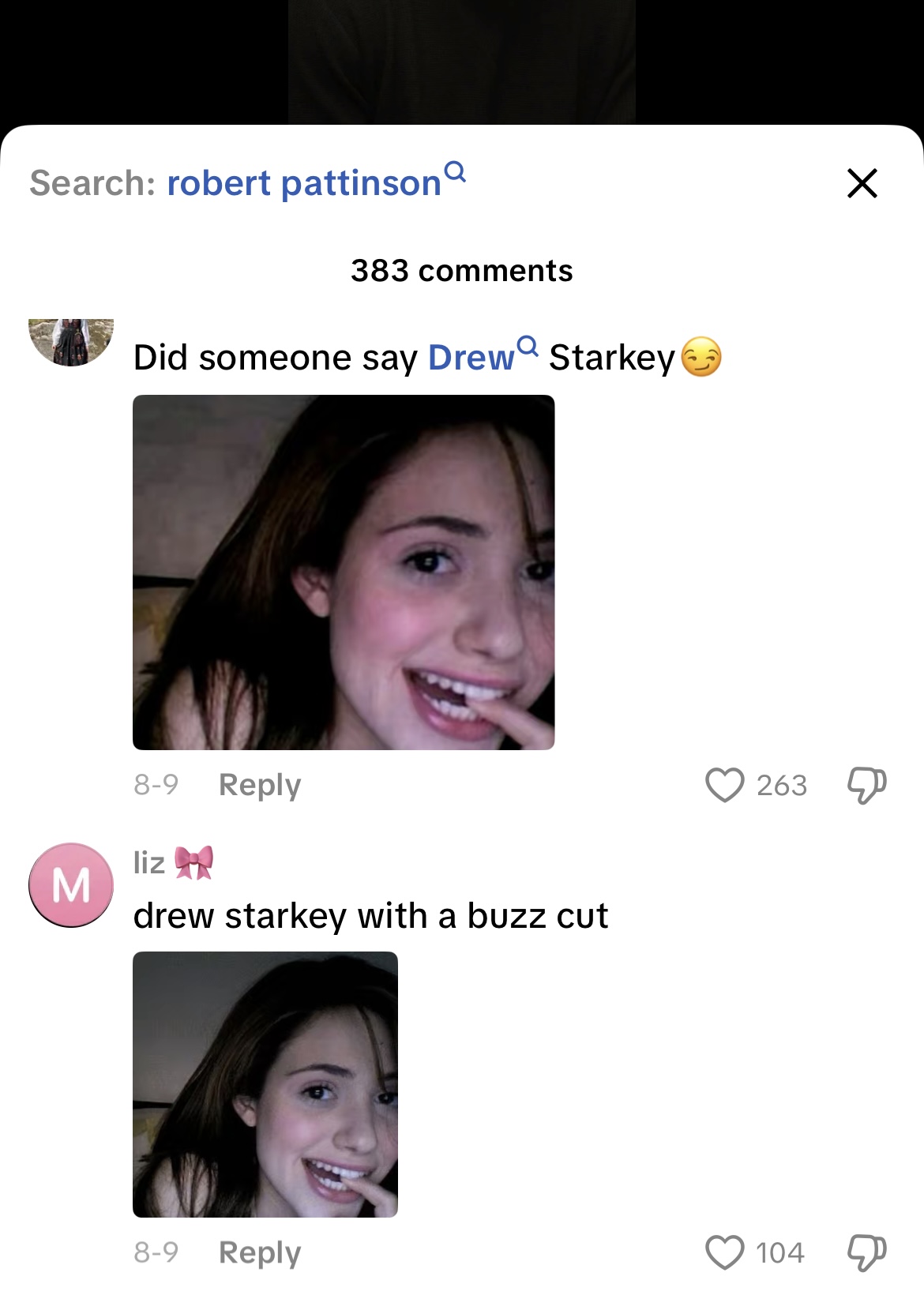The height and width of the screenshot is (1295, 924).
Task: Open liz's username profile
Action: pyautogui.click(x=150, y=862)
